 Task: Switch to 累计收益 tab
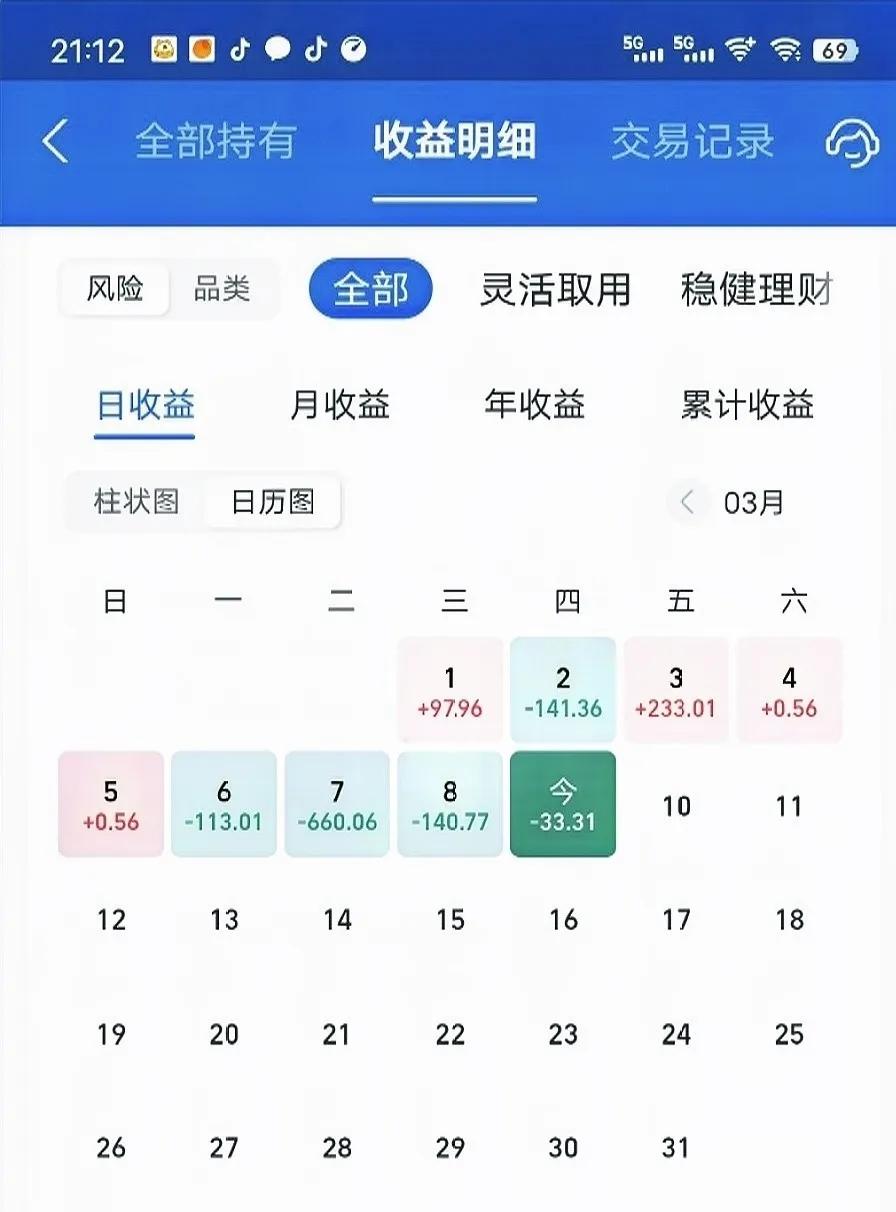click(748, 405)
